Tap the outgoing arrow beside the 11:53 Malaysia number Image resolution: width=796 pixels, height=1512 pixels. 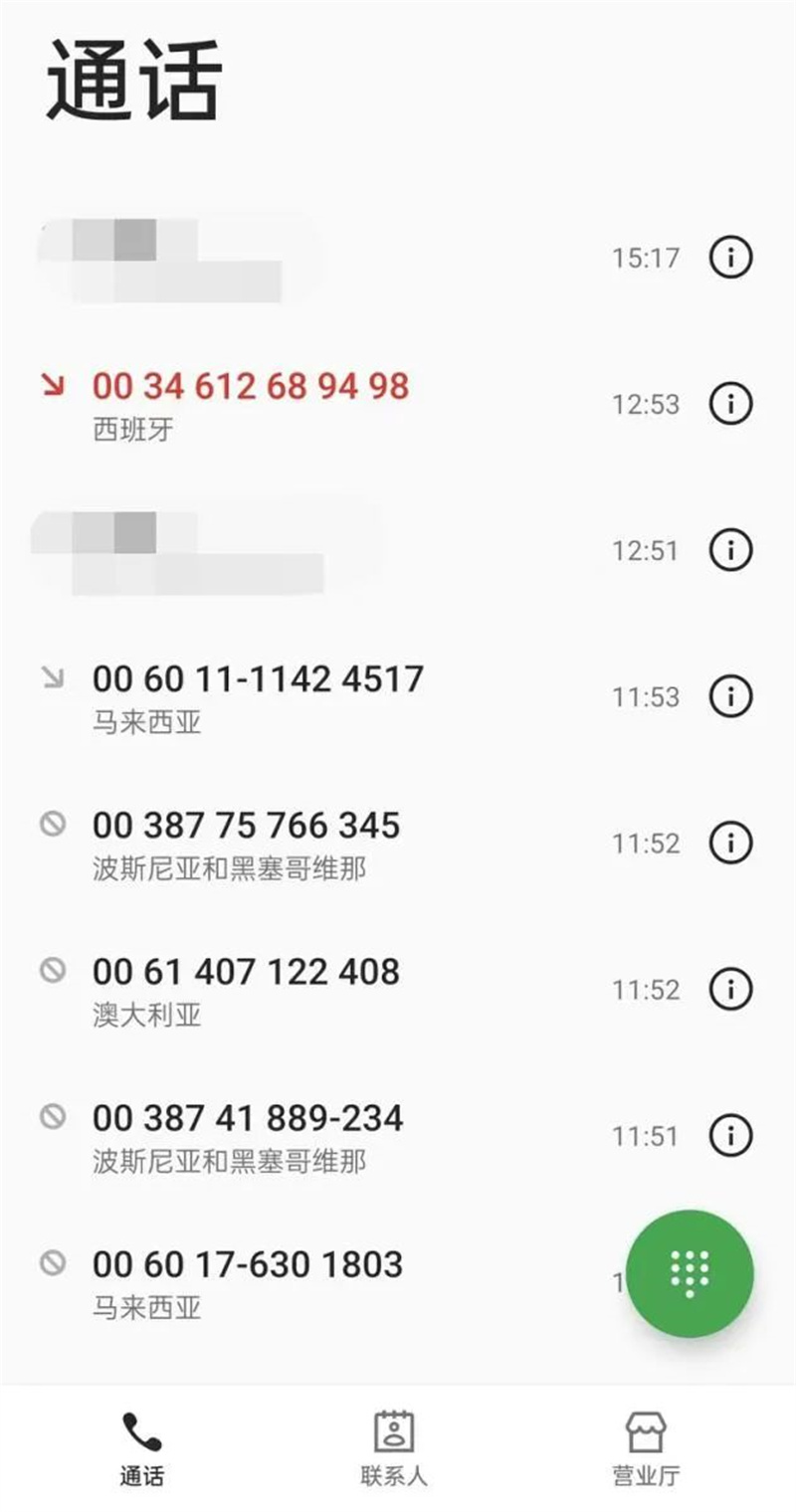[55, 677]
